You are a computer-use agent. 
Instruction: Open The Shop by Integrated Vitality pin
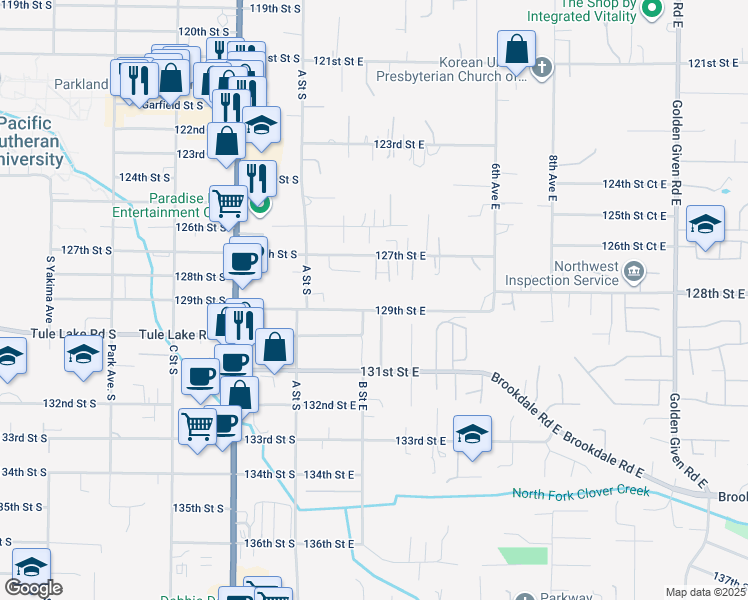point(651,8)
